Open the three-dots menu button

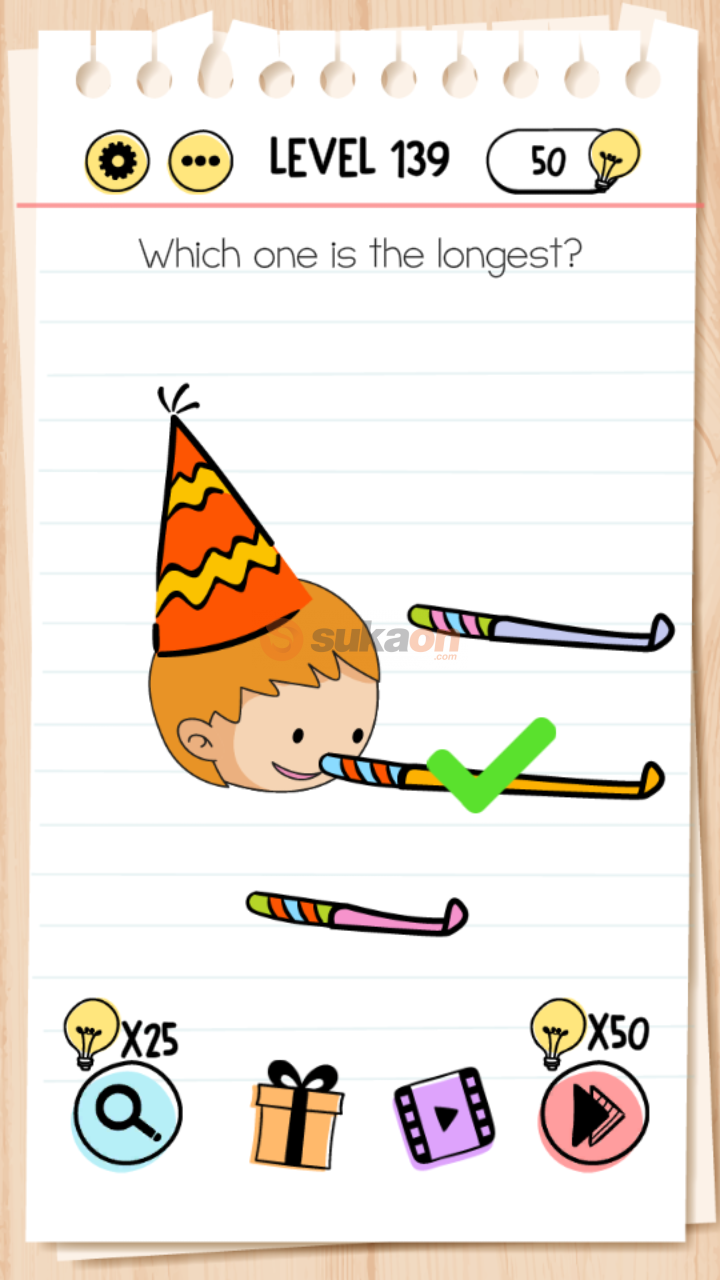(200, 161)
